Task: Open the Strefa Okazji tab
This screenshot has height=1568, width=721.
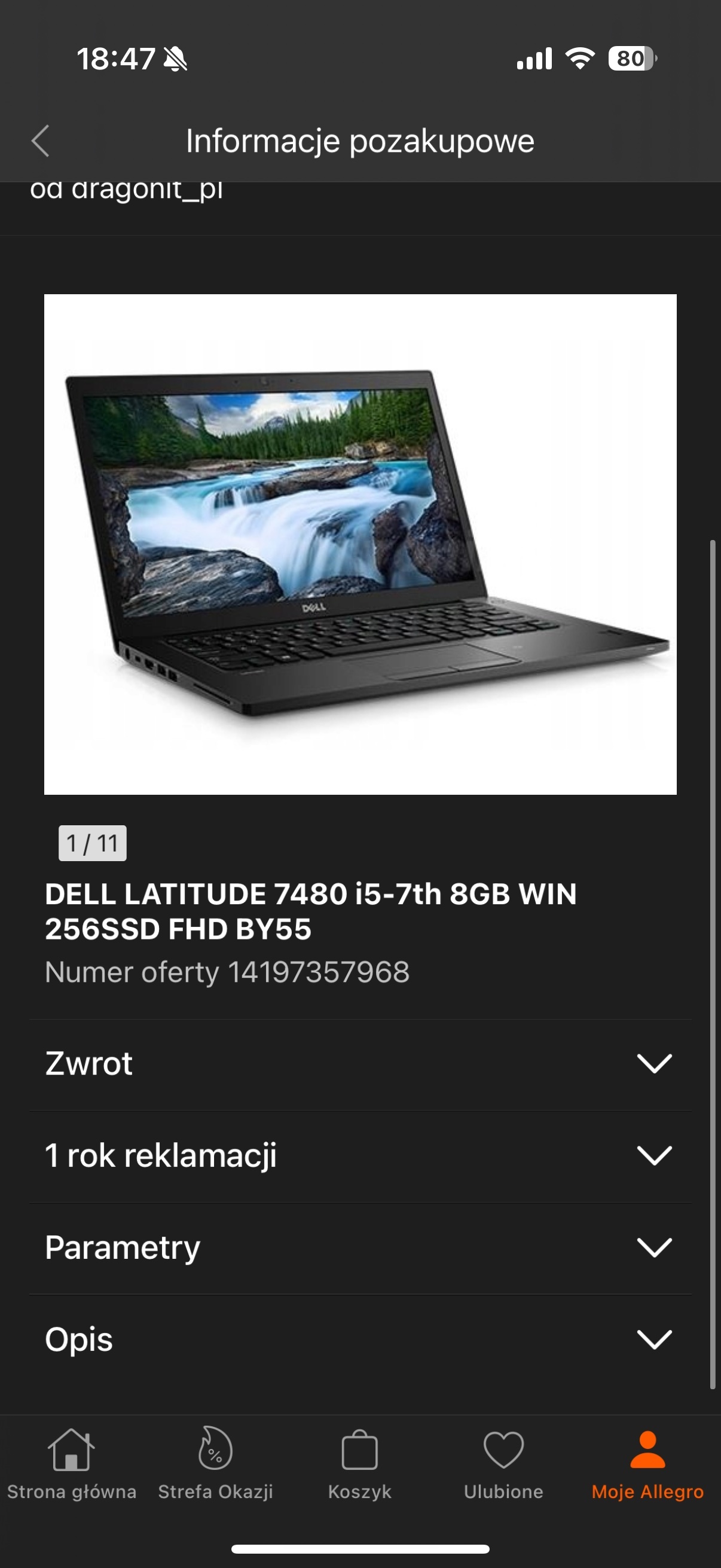Action: pyautogui.click(x=215, y=1465)
